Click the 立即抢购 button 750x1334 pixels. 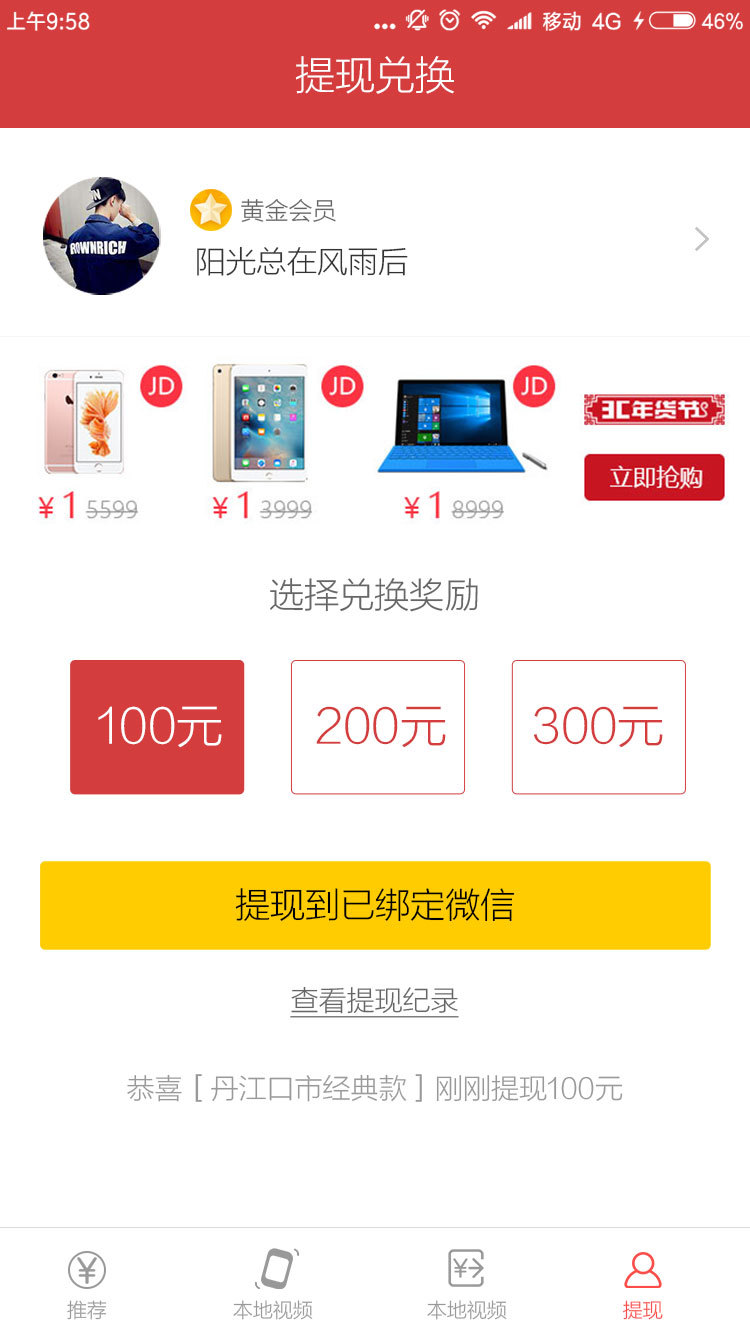pyautogui.click(x=654, y=477)
